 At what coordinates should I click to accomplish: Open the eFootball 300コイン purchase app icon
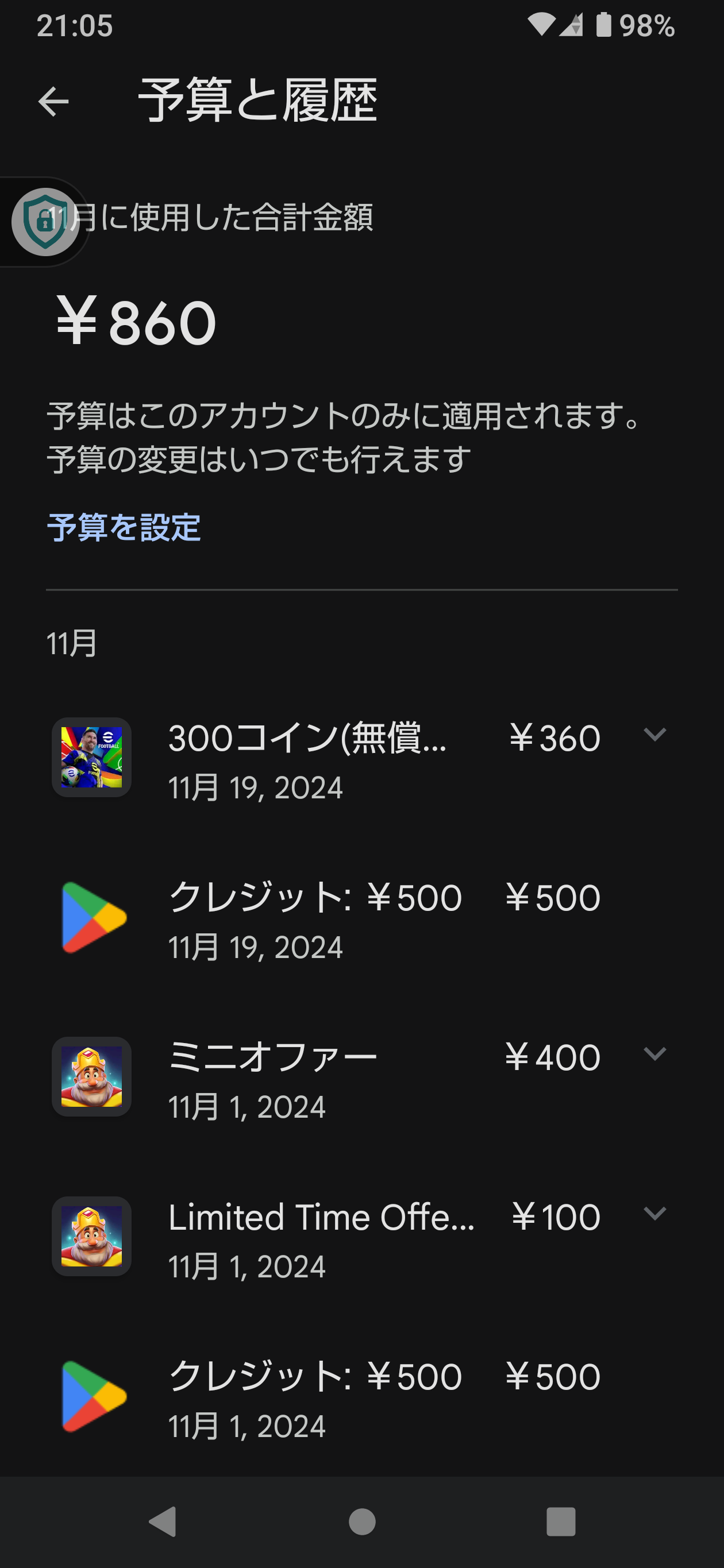click(92, 758)
